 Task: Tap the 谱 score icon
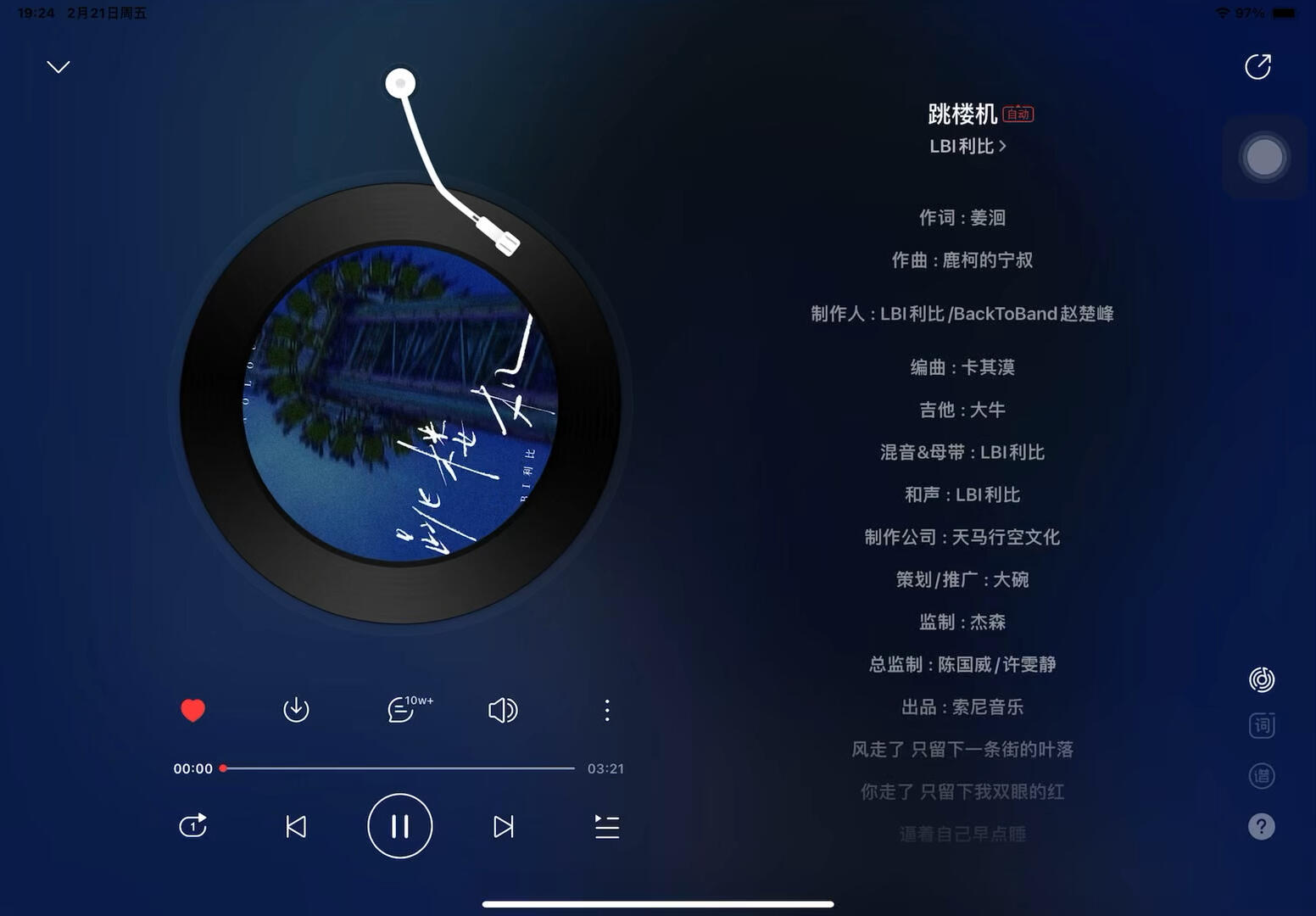tap(1262, 776)
